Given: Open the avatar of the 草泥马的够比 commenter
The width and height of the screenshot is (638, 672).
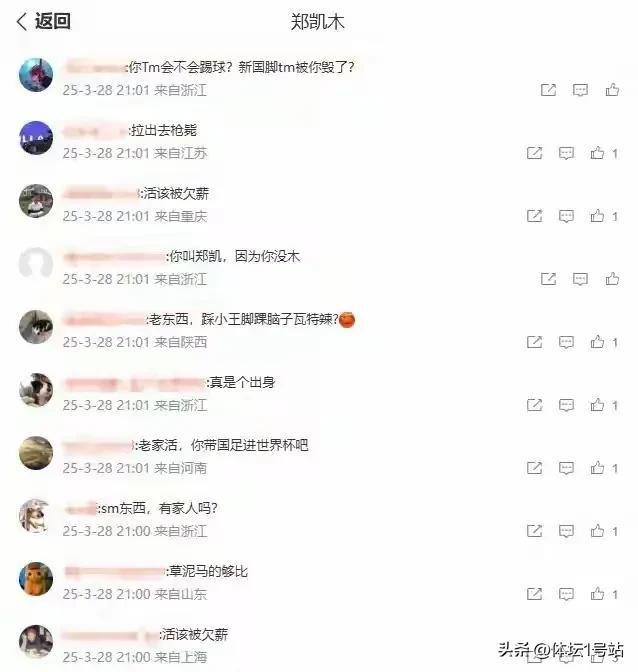Looking at the screenshot, I should pos(36,579).
